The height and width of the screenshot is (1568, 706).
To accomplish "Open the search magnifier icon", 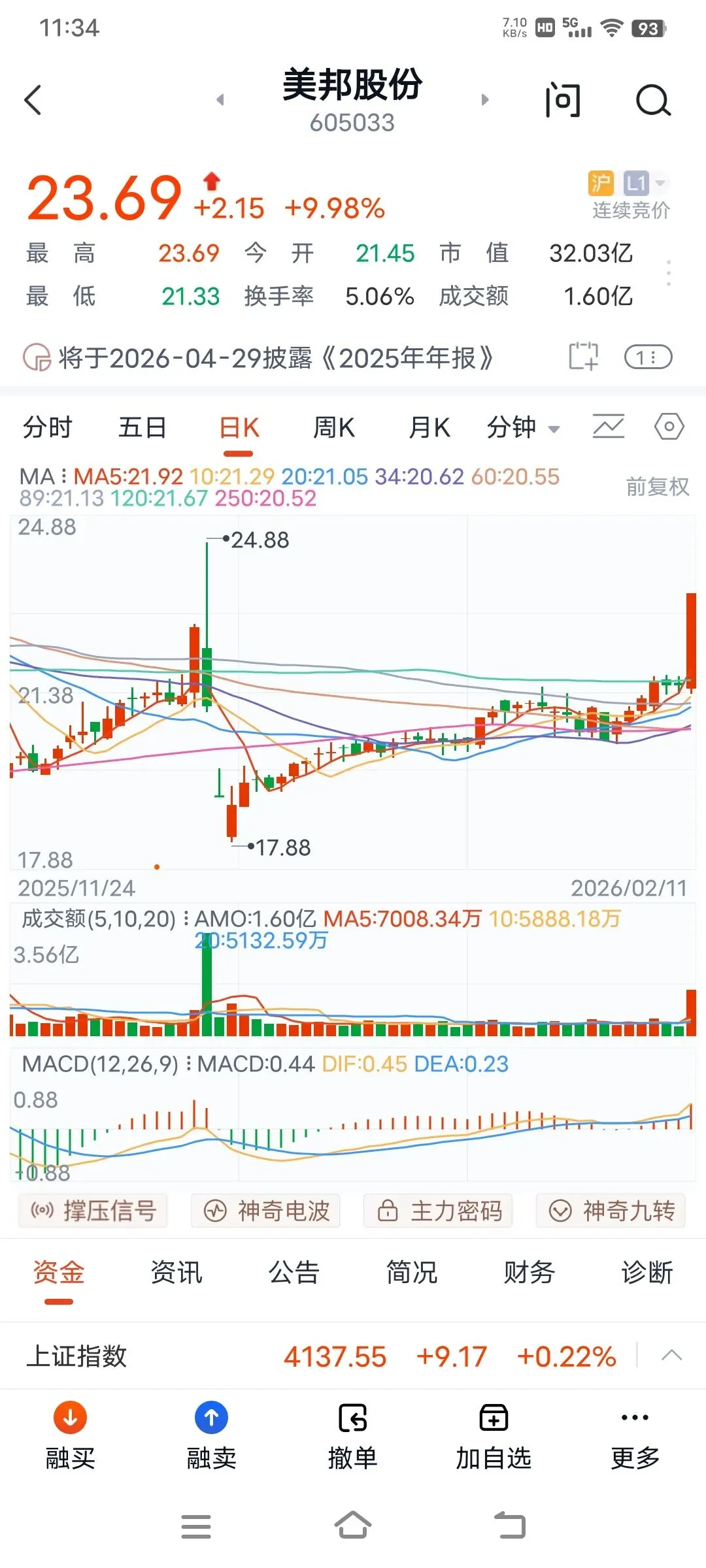I will (x=653, y=101).
